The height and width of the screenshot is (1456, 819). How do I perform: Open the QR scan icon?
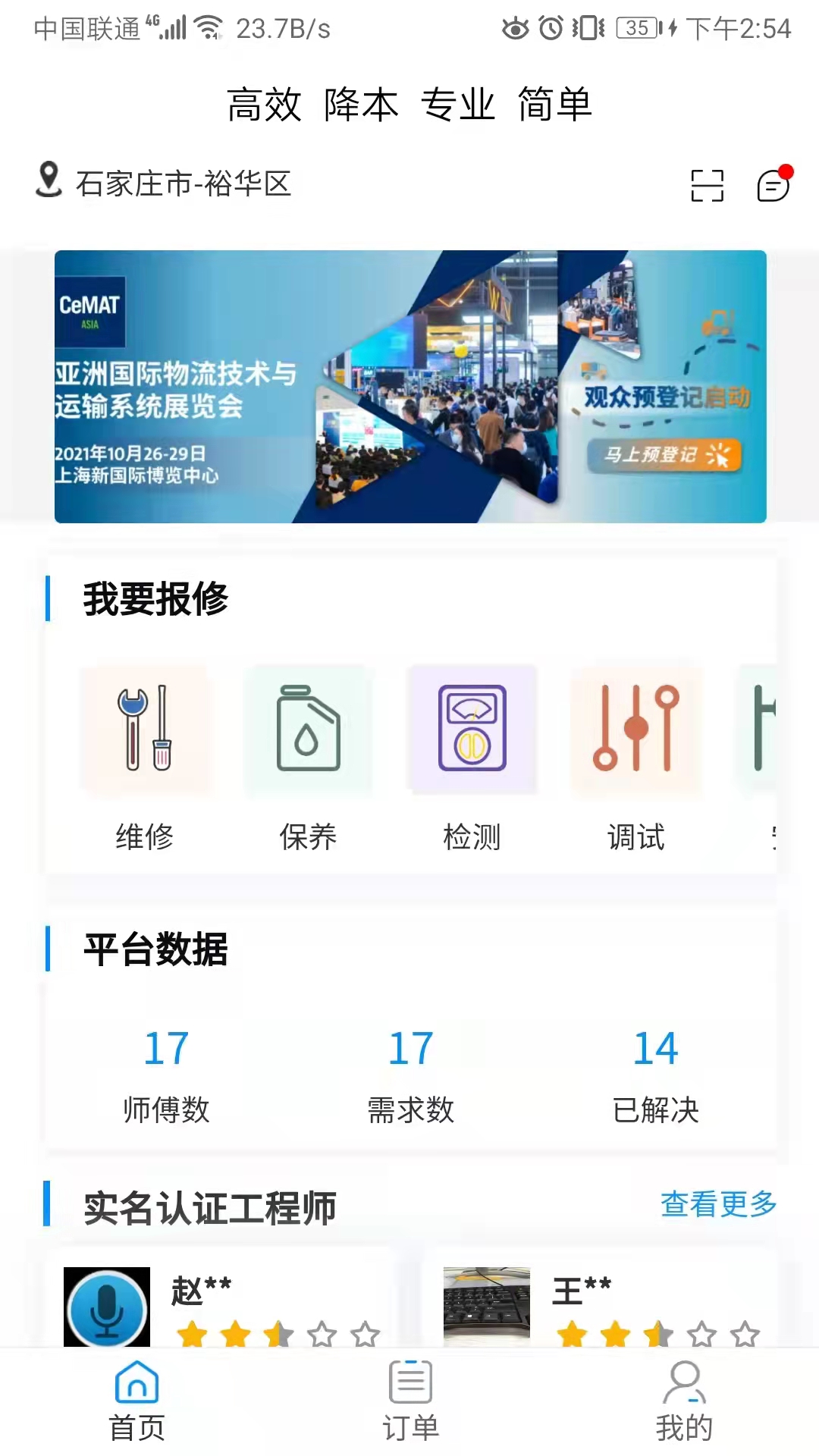click(x=707, y=185)
